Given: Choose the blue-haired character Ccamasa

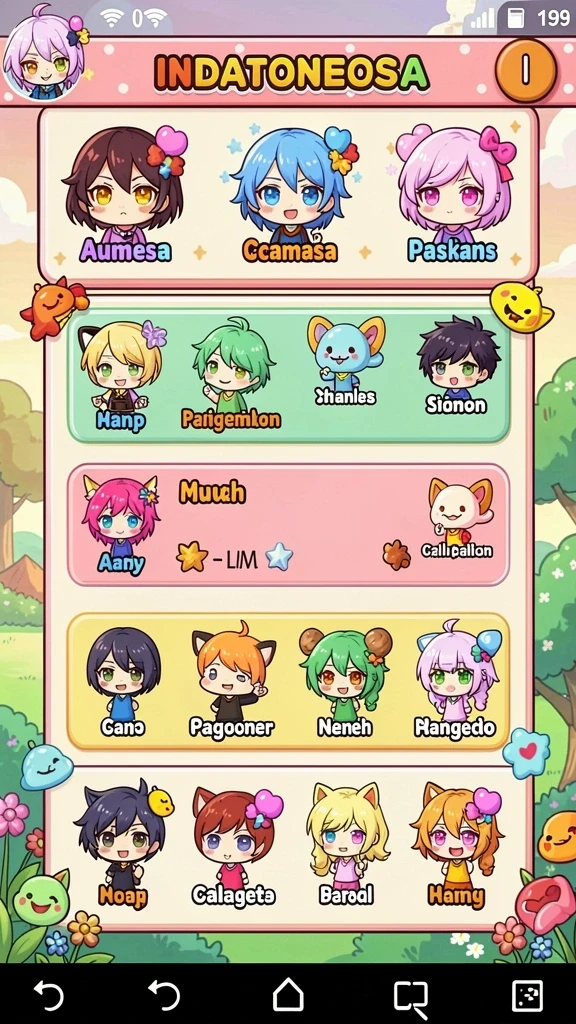Looking at the screenshot, I should click(290, 196).
